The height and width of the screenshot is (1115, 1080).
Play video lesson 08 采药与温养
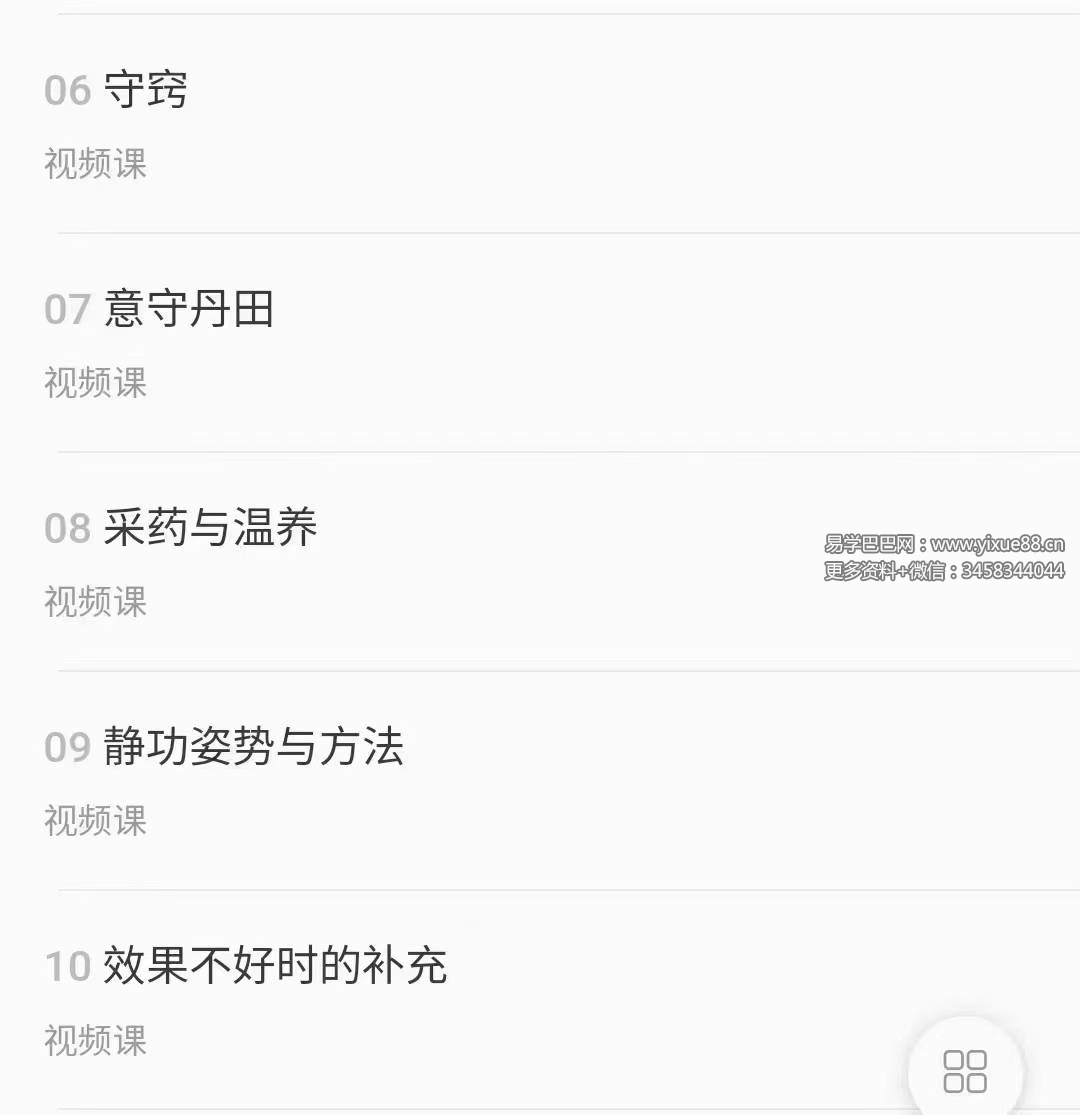[x=210, y=529]
